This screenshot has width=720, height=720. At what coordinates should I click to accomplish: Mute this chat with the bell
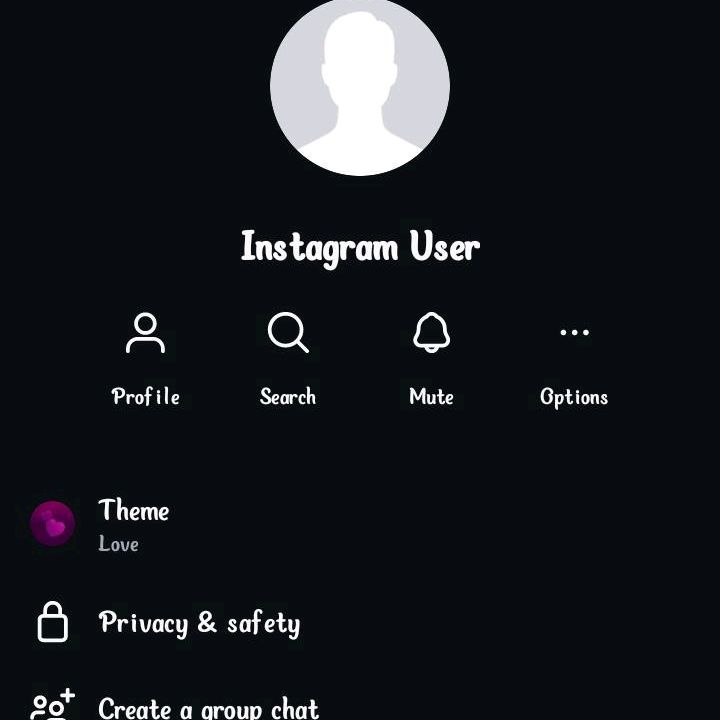coord(431,359)
